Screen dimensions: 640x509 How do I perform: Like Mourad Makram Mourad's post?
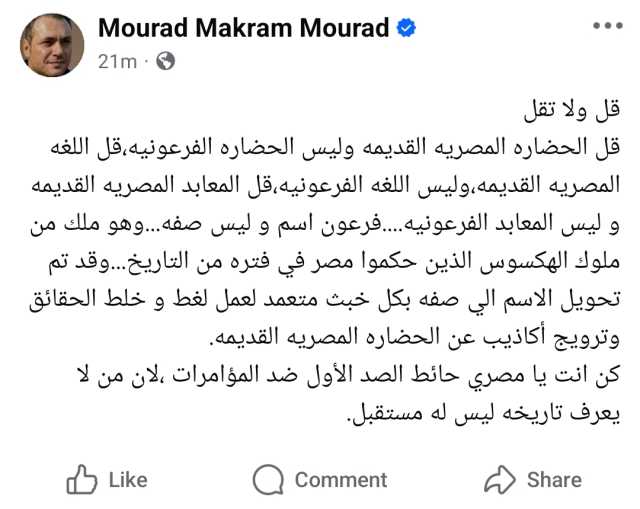(107, 480)
